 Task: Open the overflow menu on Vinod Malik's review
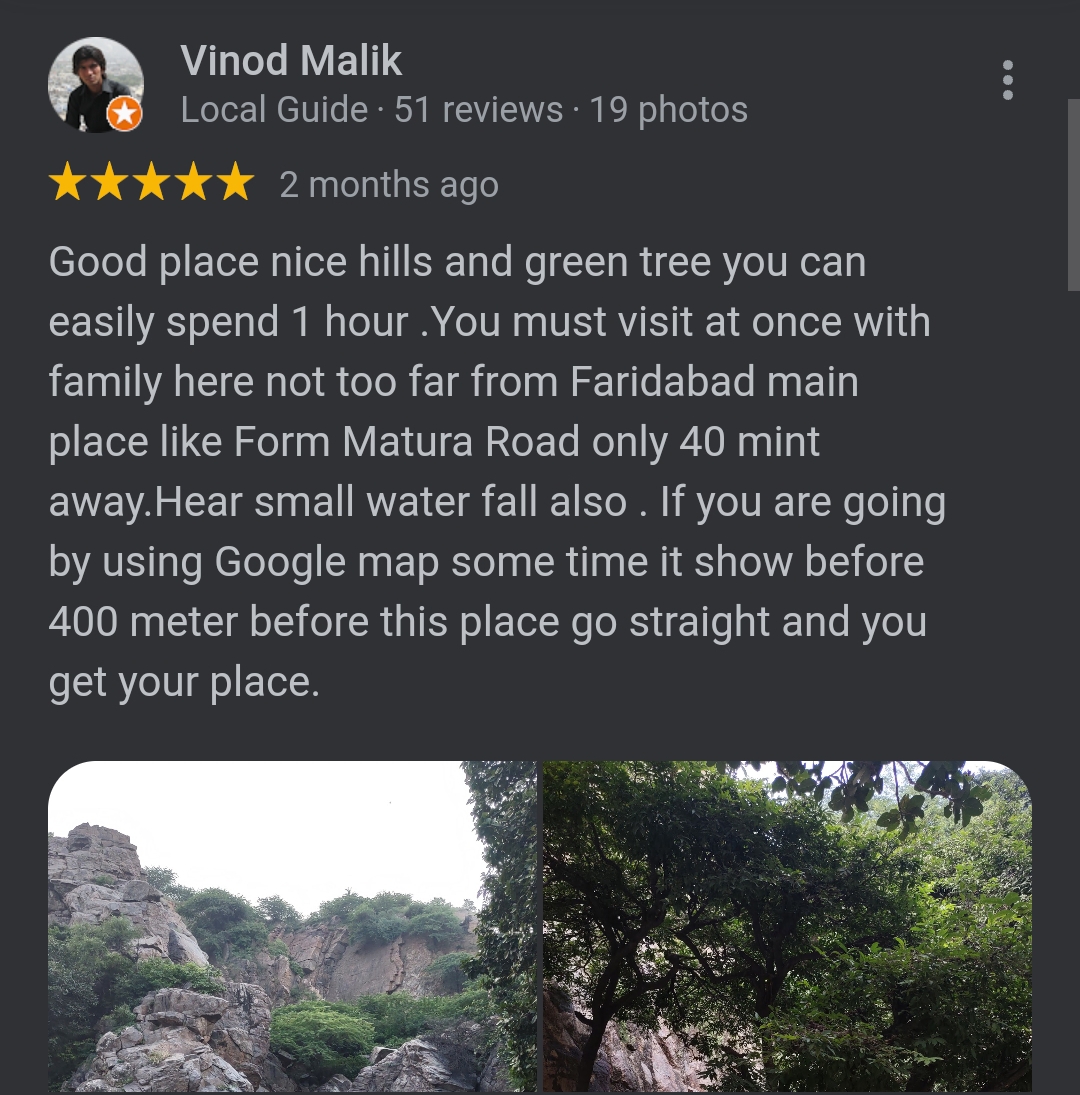[1007, 80]
